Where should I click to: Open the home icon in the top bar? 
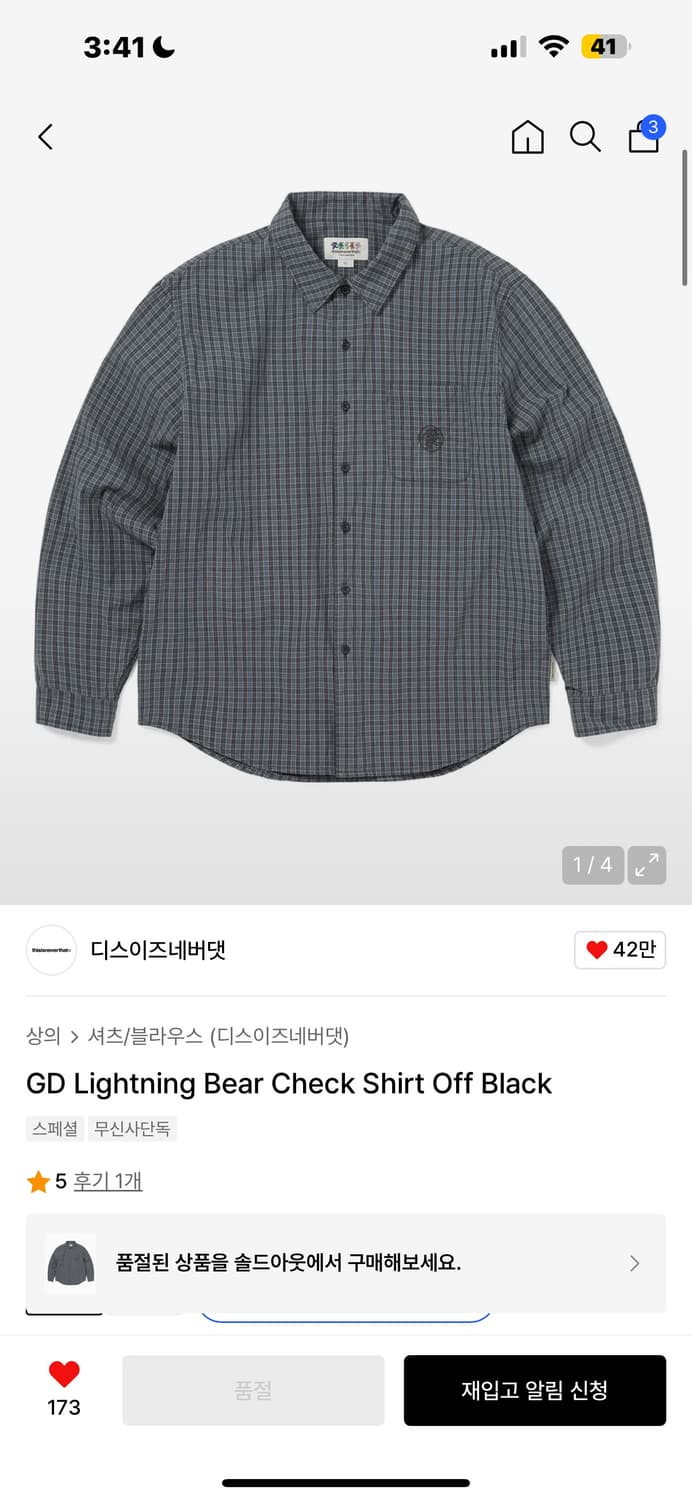pos(527,137)
